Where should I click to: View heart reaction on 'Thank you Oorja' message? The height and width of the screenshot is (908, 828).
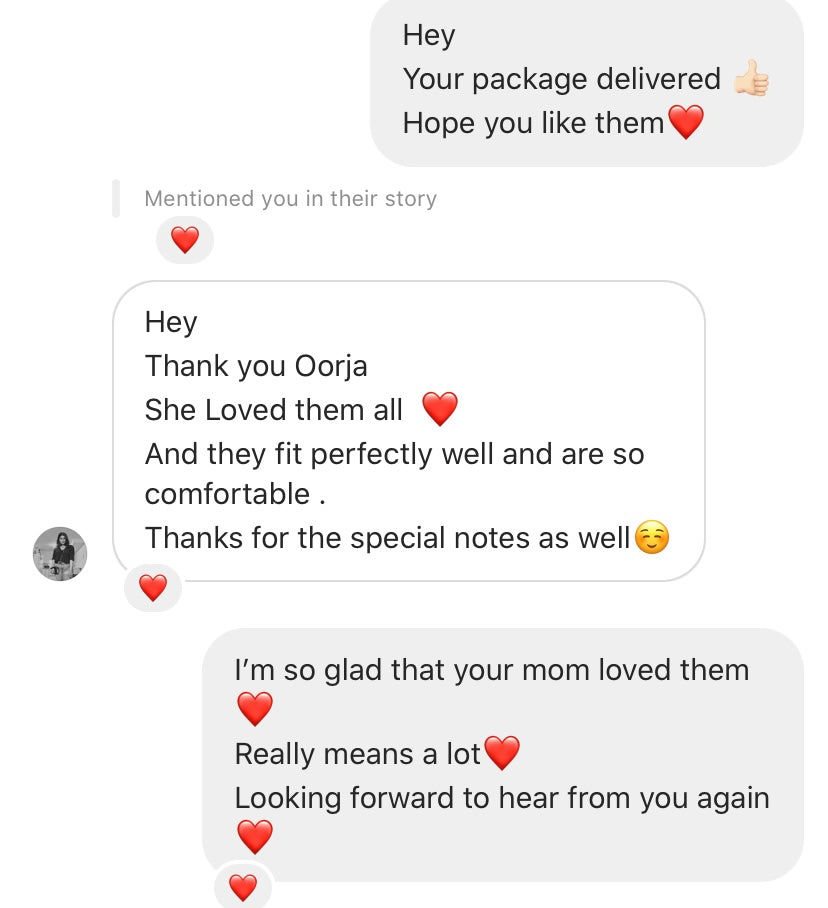click(153, 588)
